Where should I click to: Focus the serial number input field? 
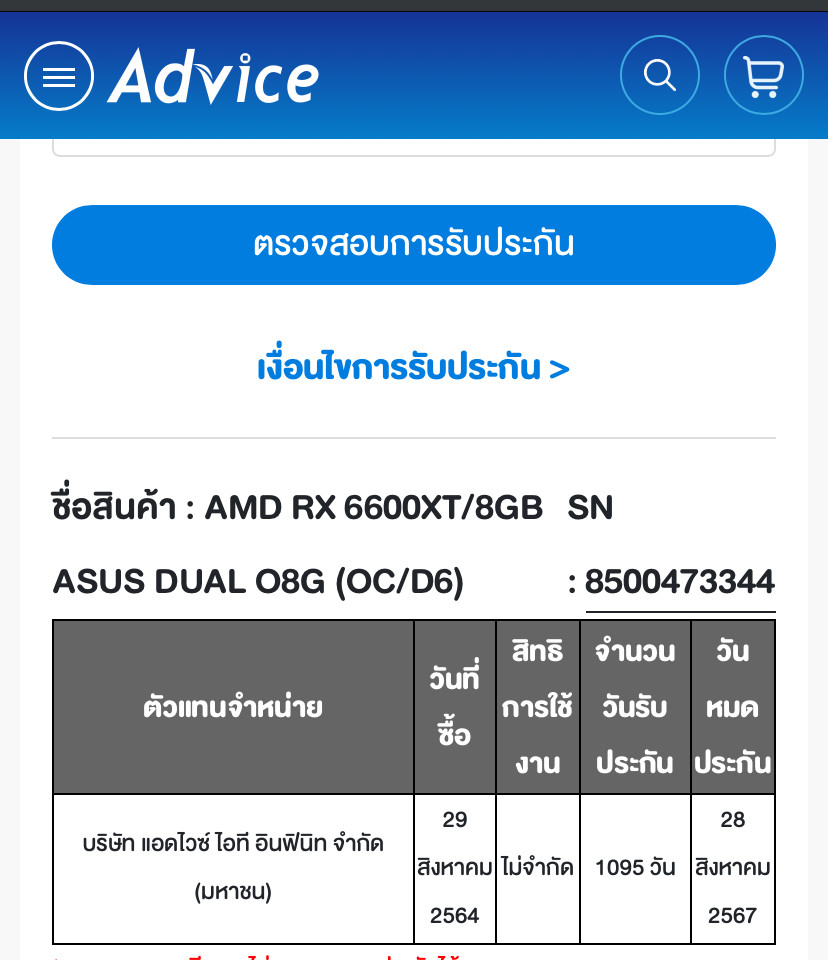point(413,148)
